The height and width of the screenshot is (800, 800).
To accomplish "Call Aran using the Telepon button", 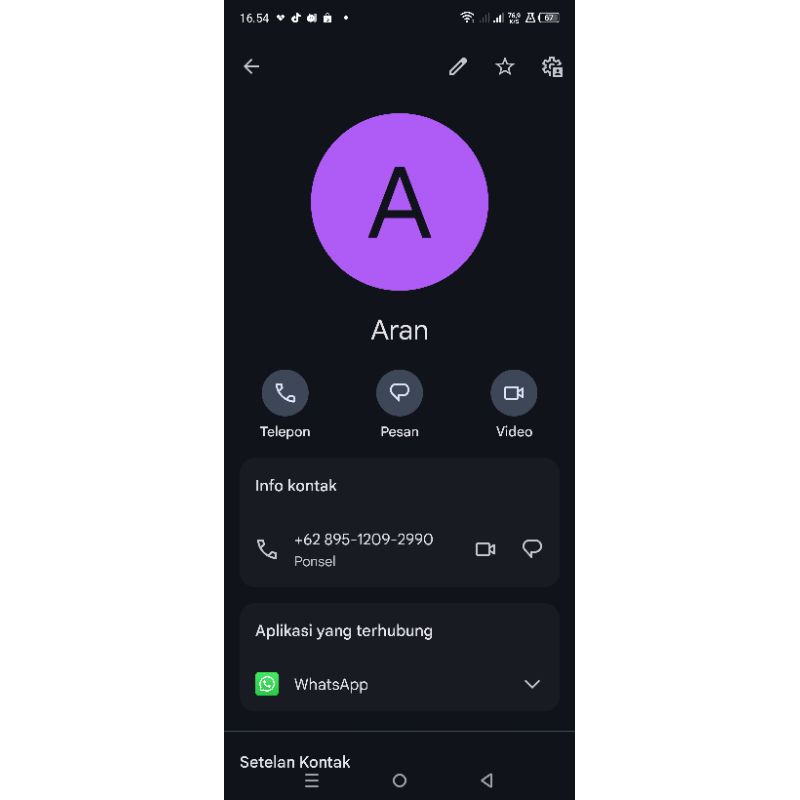I will (x=285, y=394).
